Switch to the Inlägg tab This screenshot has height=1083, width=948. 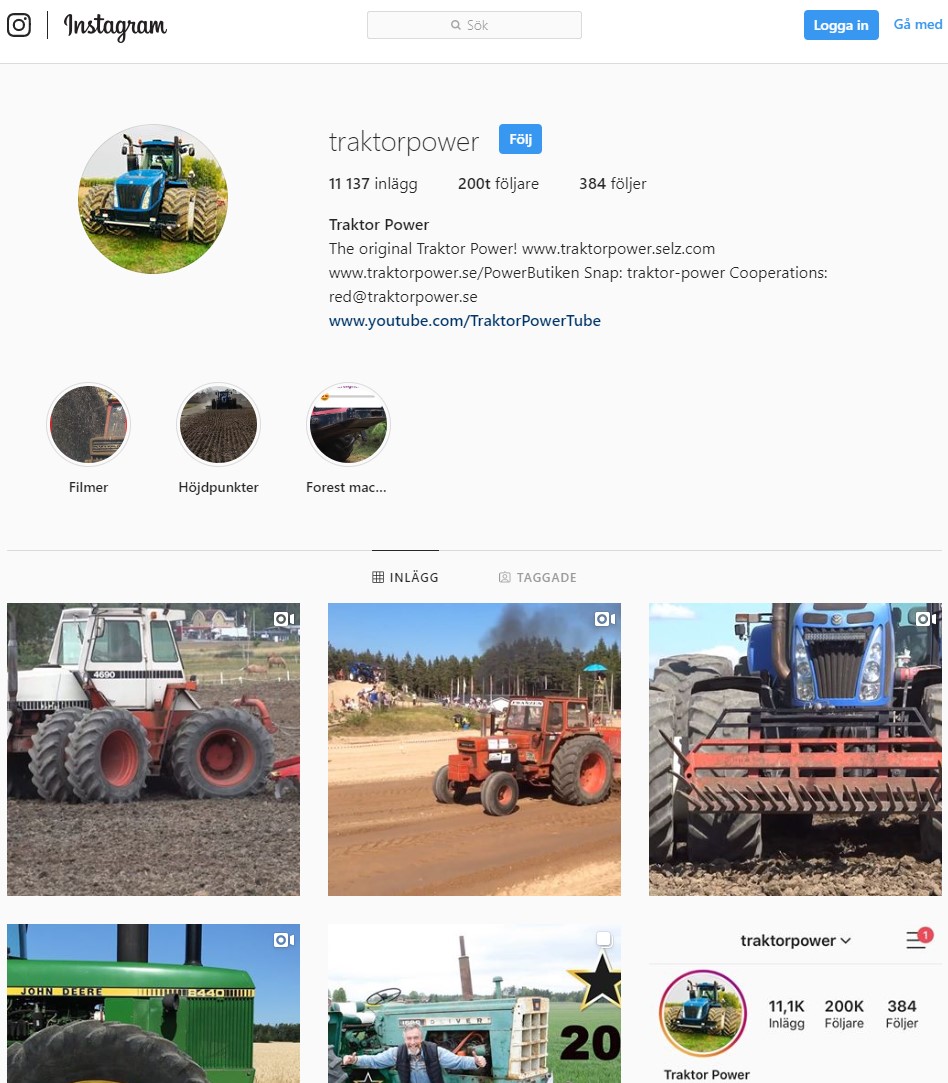point(405,577)
